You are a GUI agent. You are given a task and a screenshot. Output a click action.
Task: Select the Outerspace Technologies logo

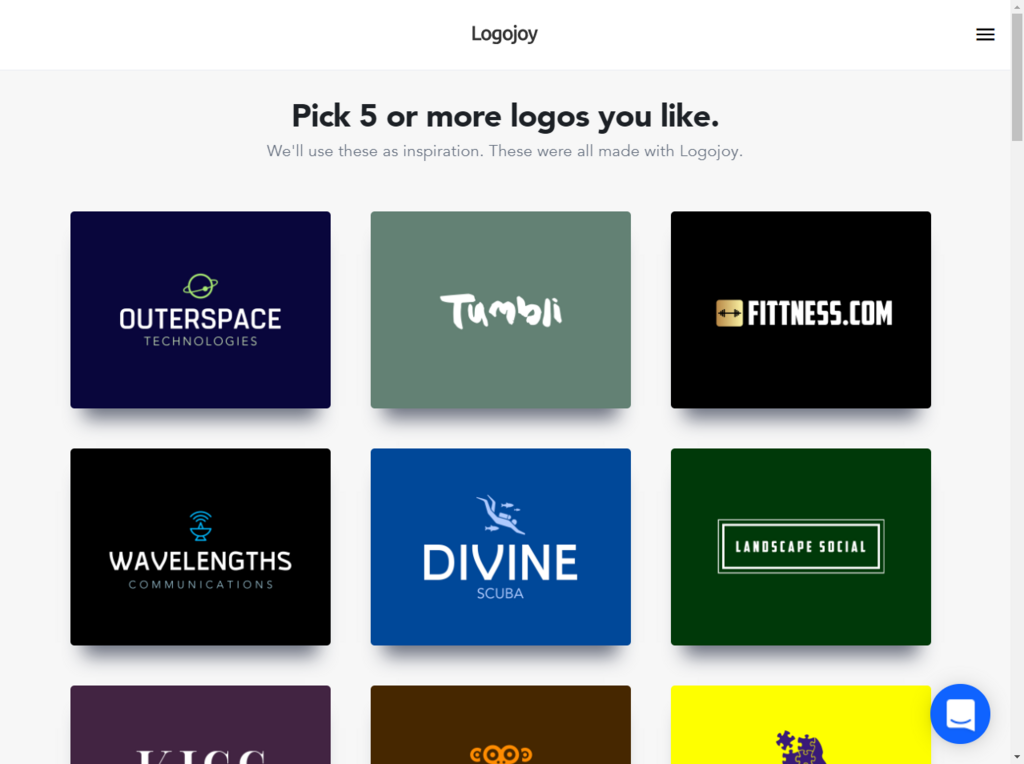pyautogui.click(x=200, y=309)
